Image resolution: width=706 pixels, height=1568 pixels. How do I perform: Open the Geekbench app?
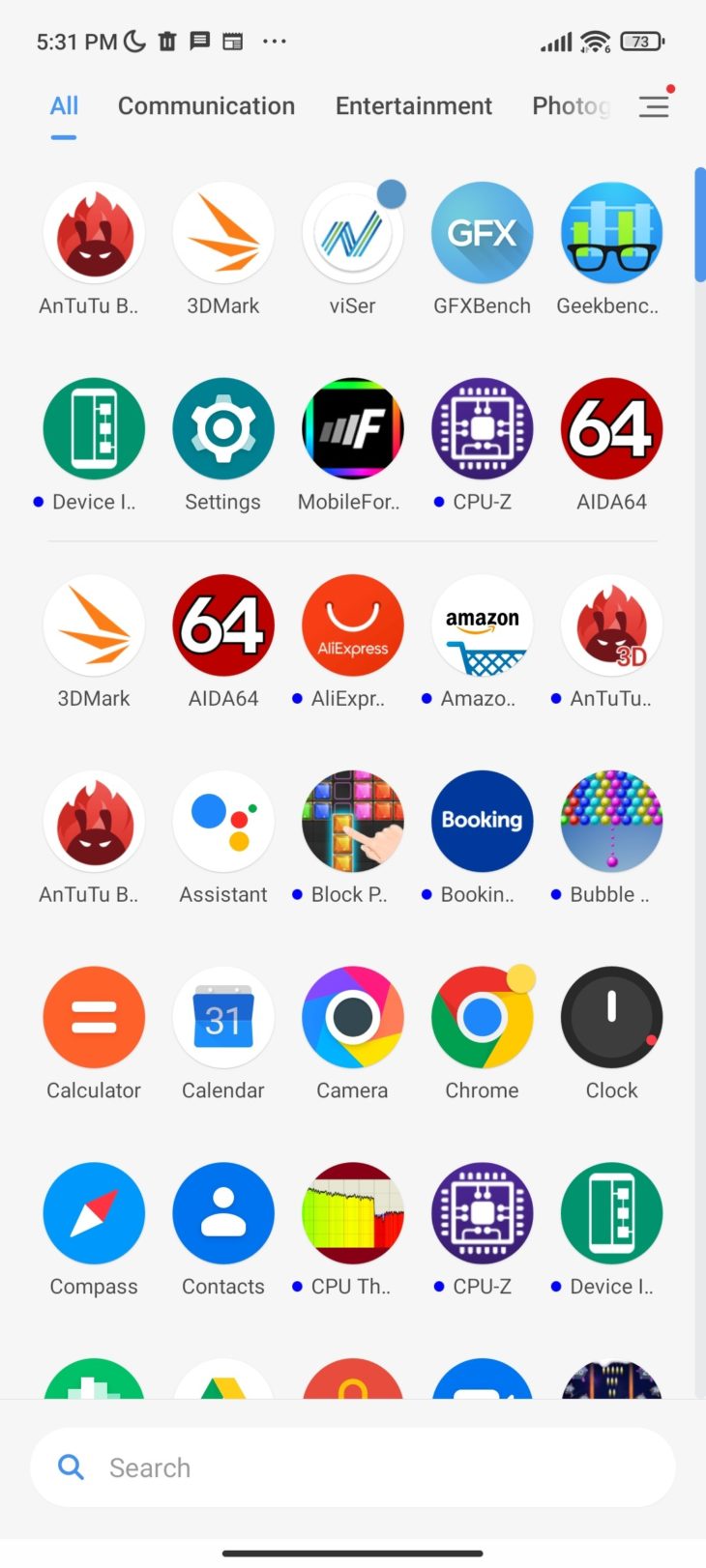tap(611, 234)
